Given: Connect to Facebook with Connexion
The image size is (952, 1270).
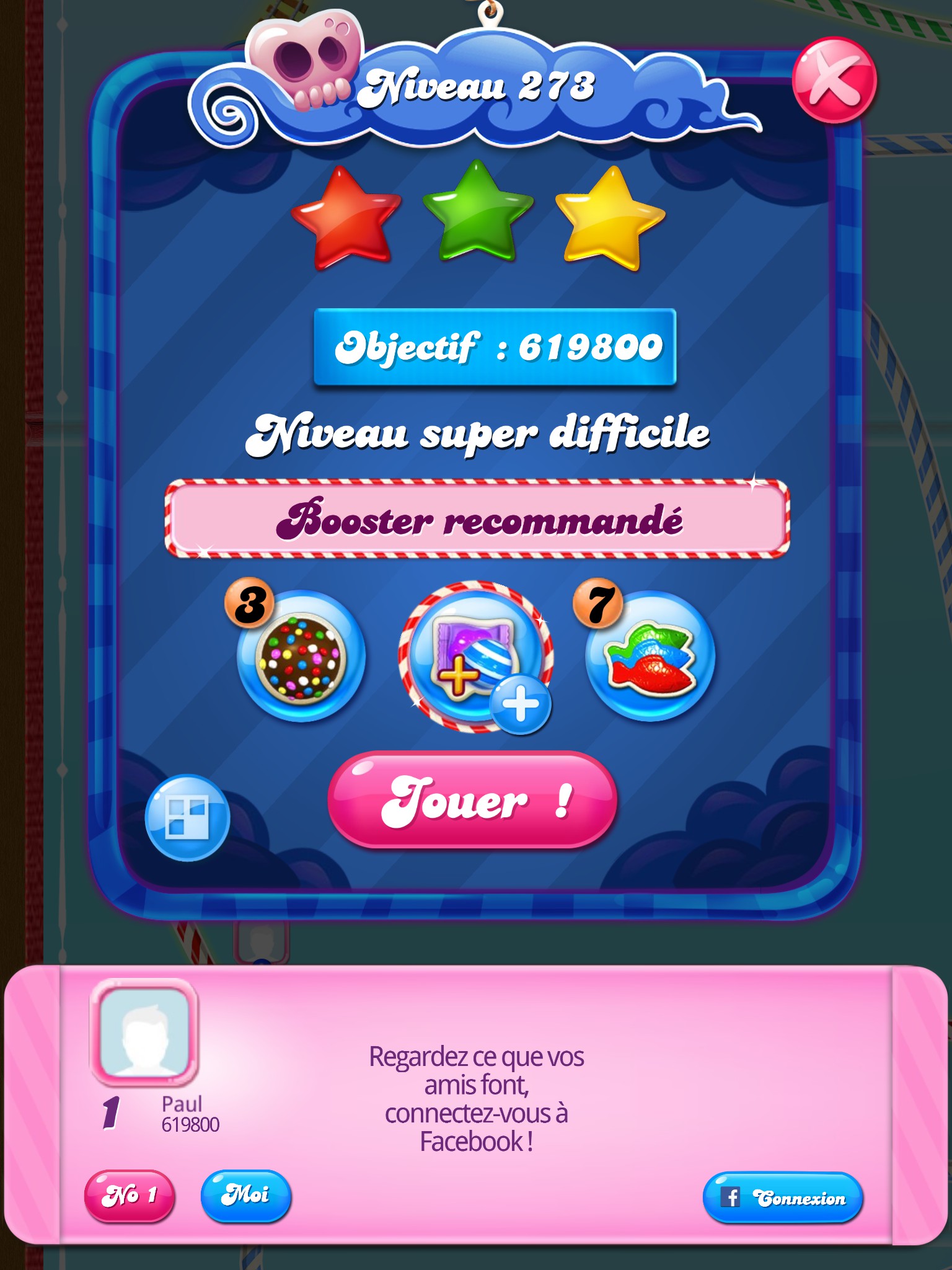Looking at the screenshot, I should 783,1197.
